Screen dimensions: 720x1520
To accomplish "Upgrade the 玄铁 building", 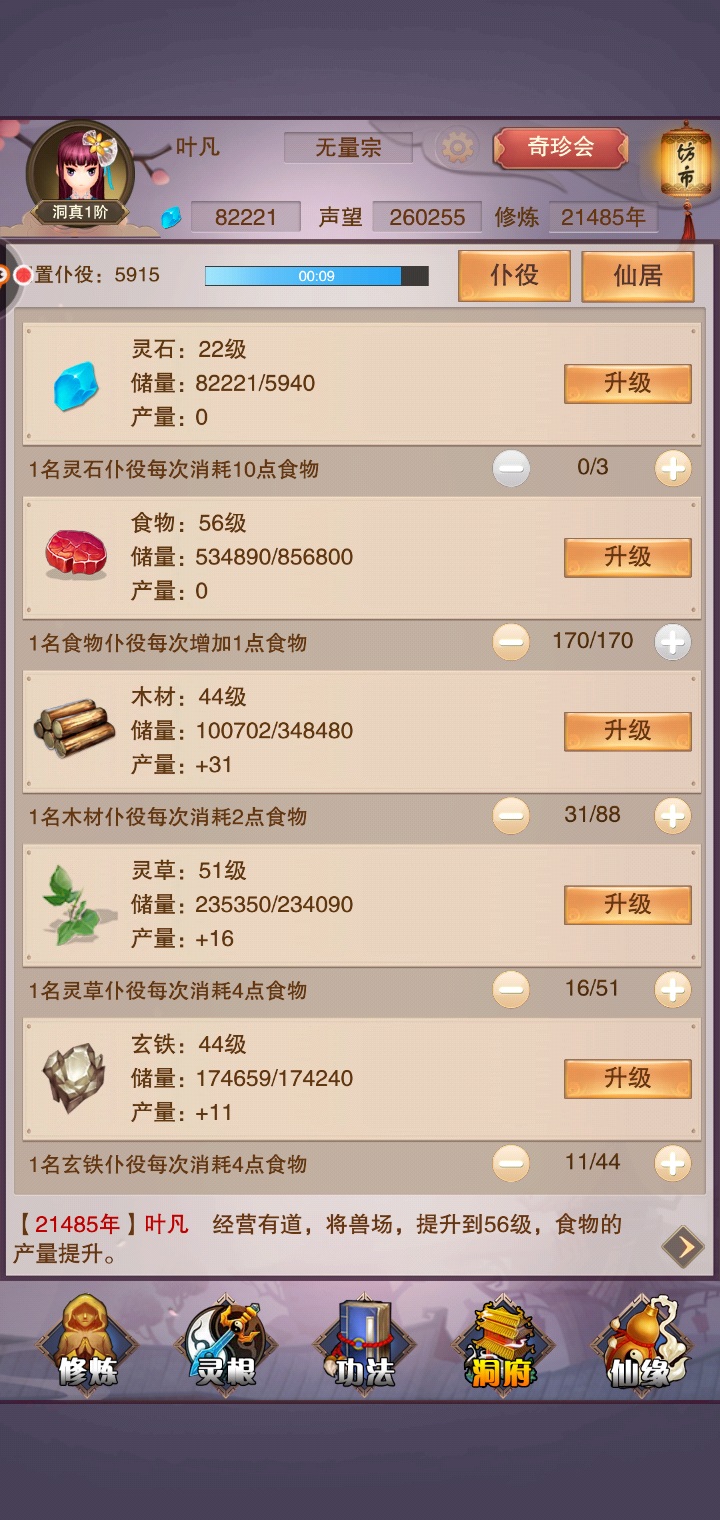I will tap(628, 1079).
